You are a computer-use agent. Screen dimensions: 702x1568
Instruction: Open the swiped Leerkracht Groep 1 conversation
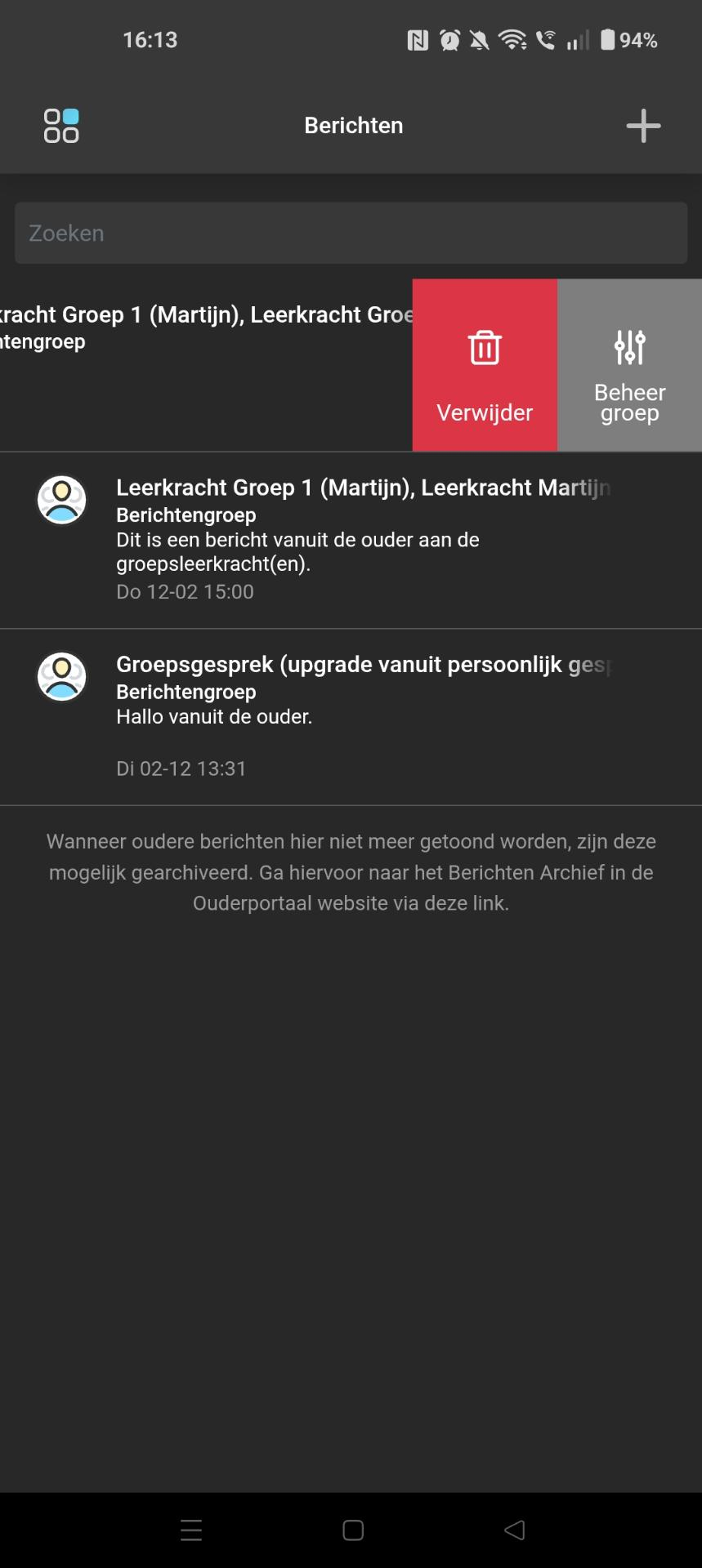pos(204,363)
